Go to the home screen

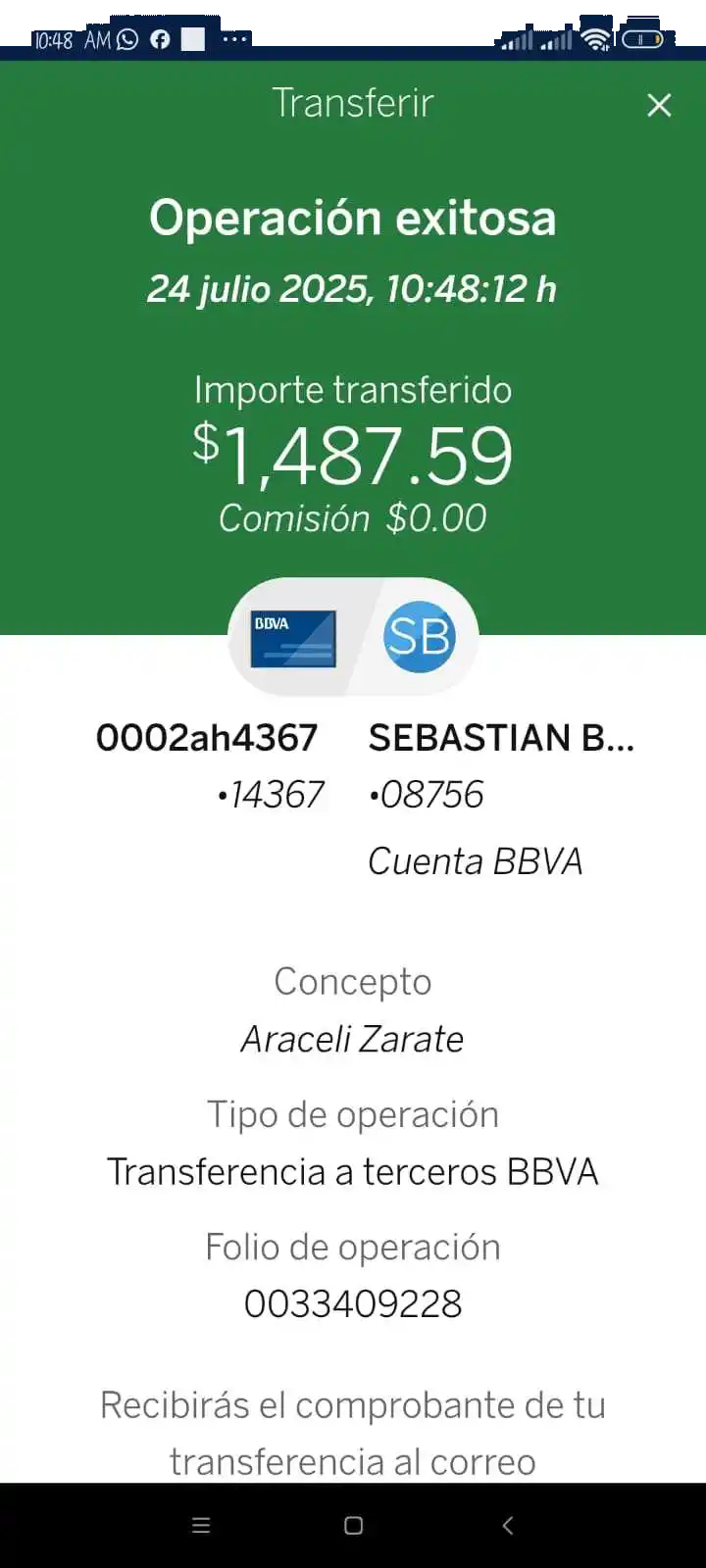pyautogui.click(x=354, y=1525)
